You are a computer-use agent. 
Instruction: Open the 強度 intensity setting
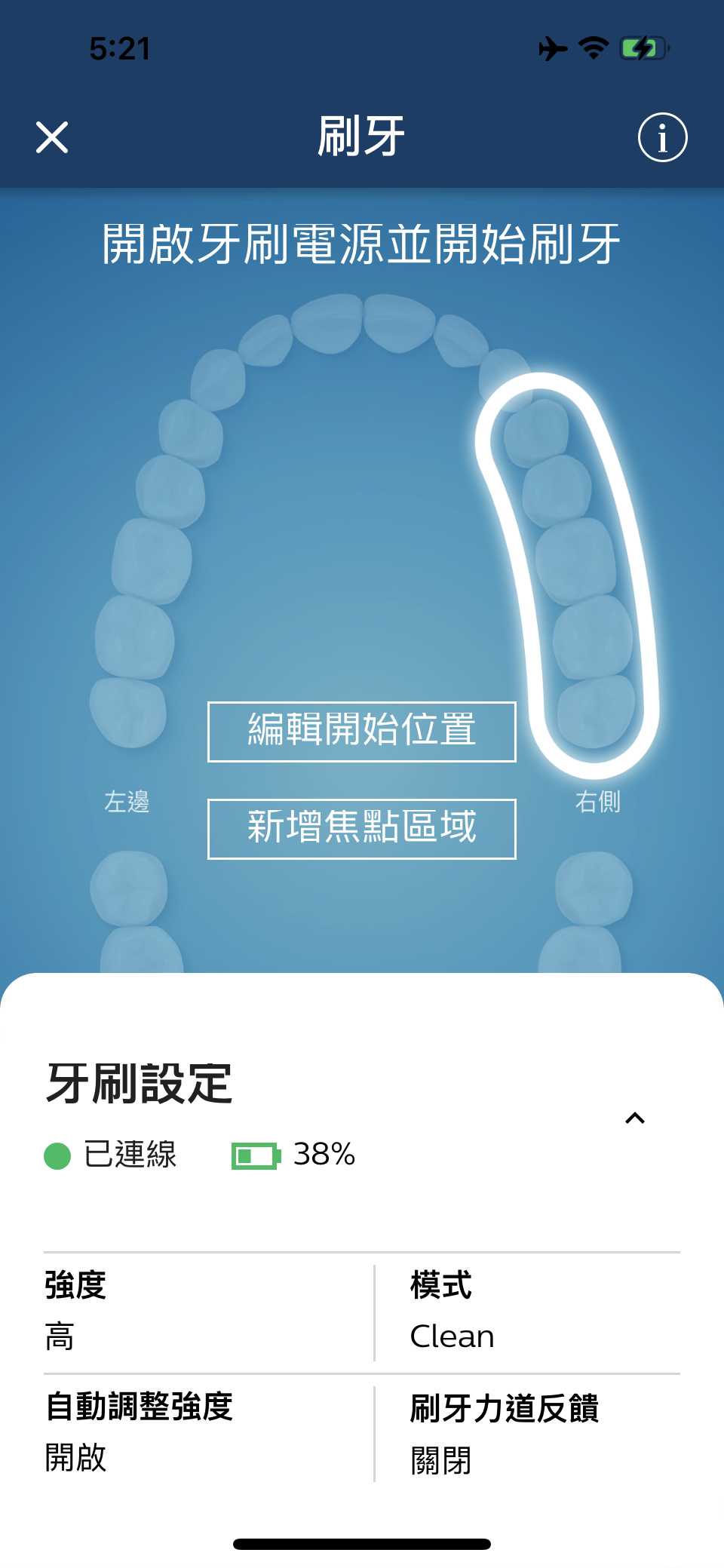click(x=204, y=1311)
